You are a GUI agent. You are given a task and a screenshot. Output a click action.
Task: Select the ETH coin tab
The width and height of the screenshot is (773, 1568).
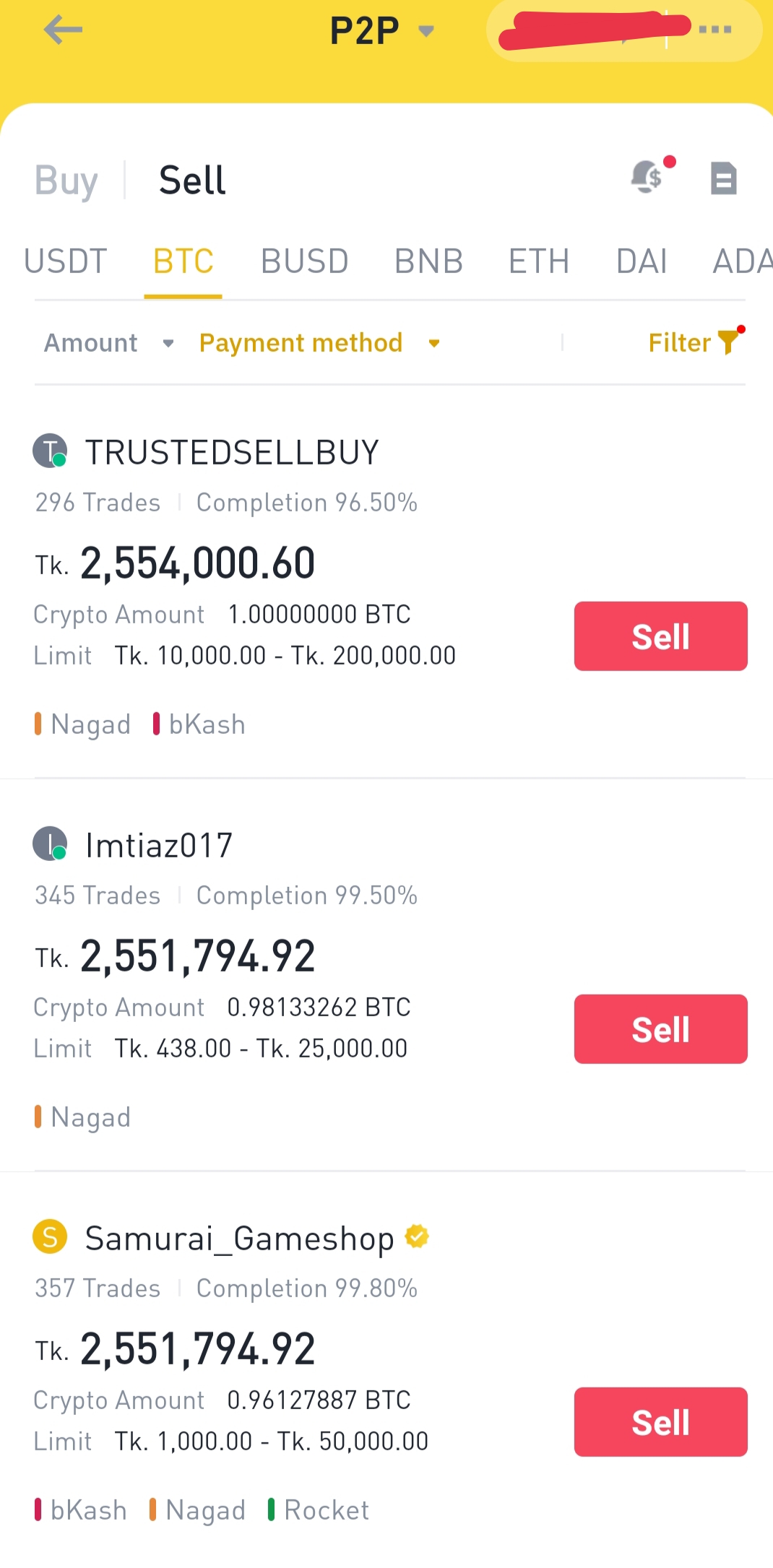point(539,261)
